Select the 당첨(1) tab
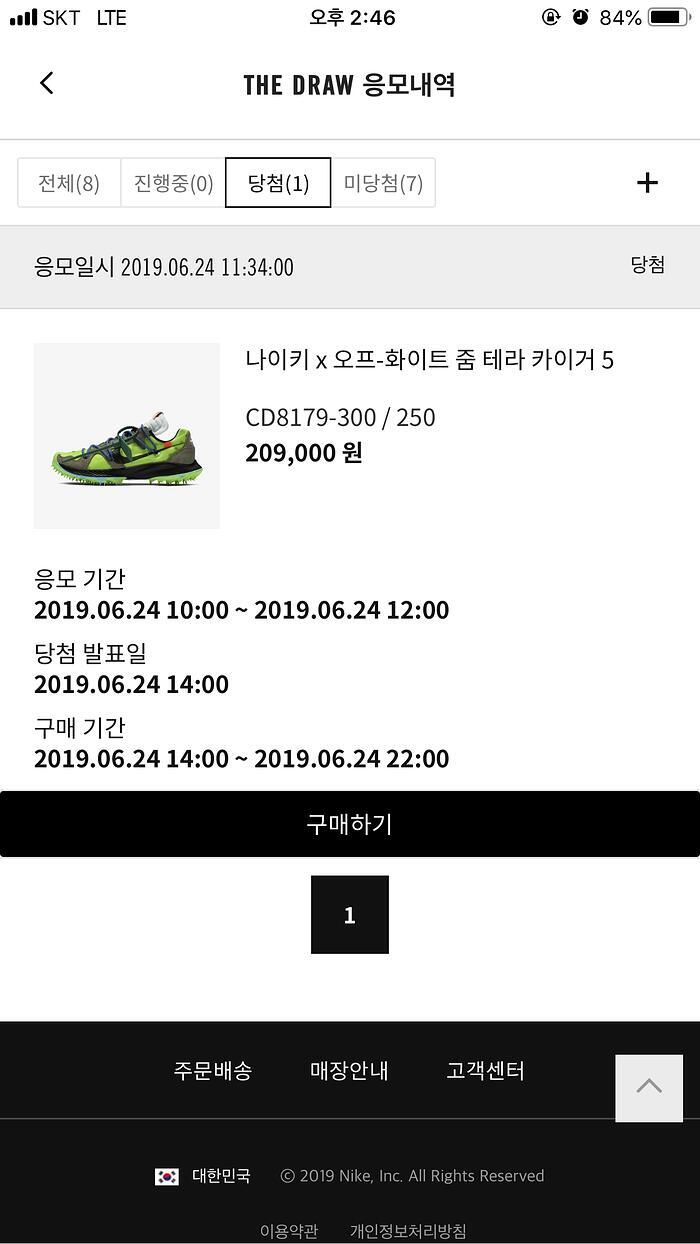This screenshot has height=1244, width=700. [278, 183]
